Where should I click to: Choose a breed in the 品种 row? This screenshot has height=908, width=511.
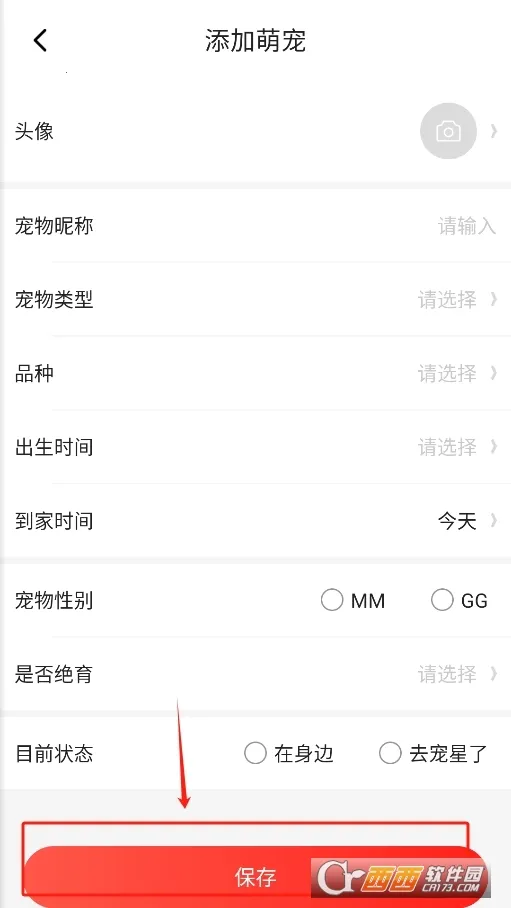click(x=256, y=373)
